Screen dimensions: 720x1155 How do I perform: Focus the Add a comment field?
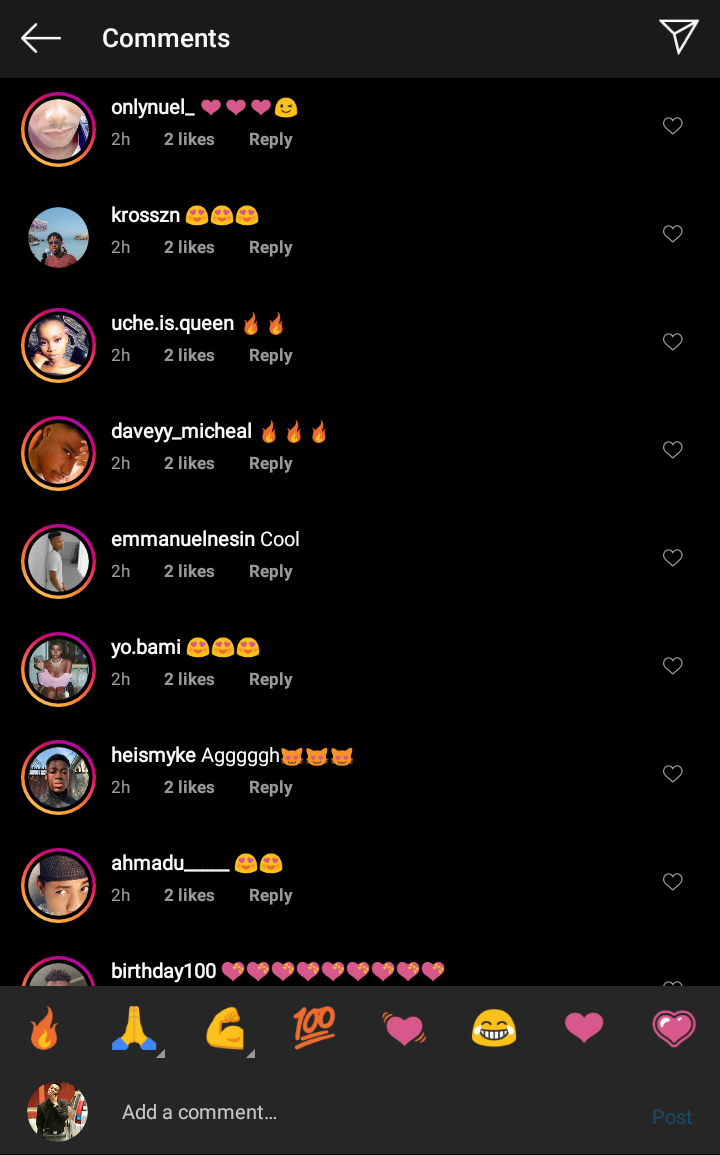tap(350, 1112)
